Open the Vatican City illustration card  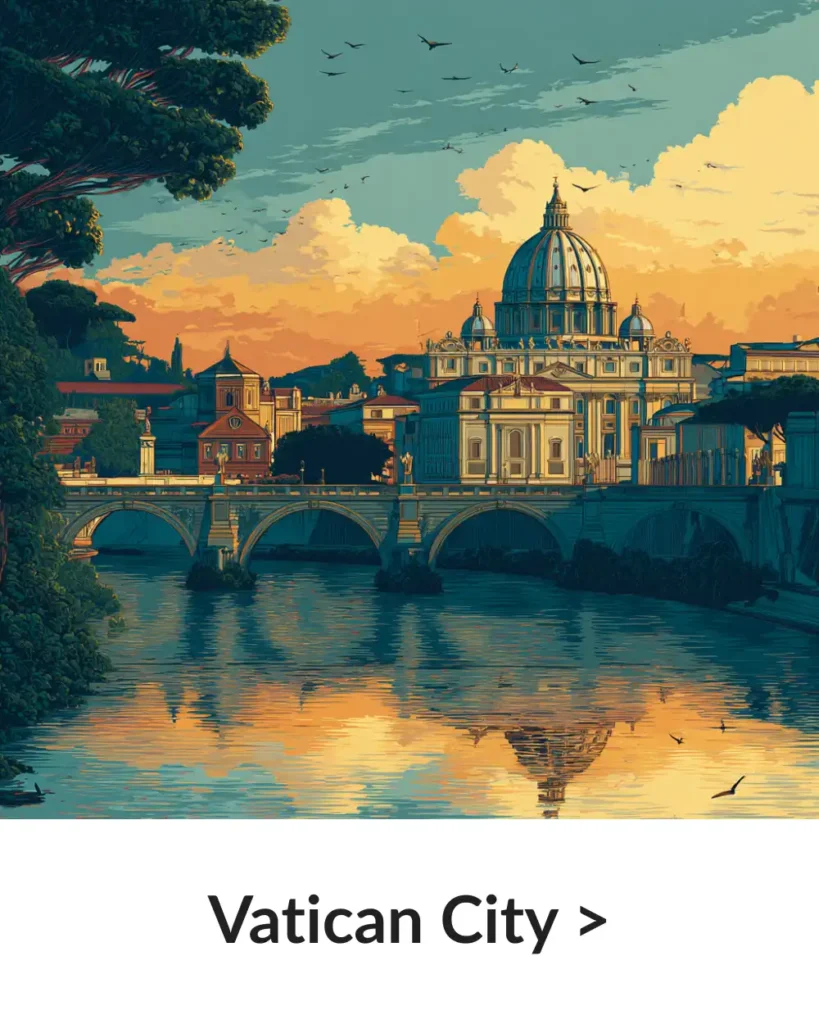pyautogui.click(x=409, y=410)
